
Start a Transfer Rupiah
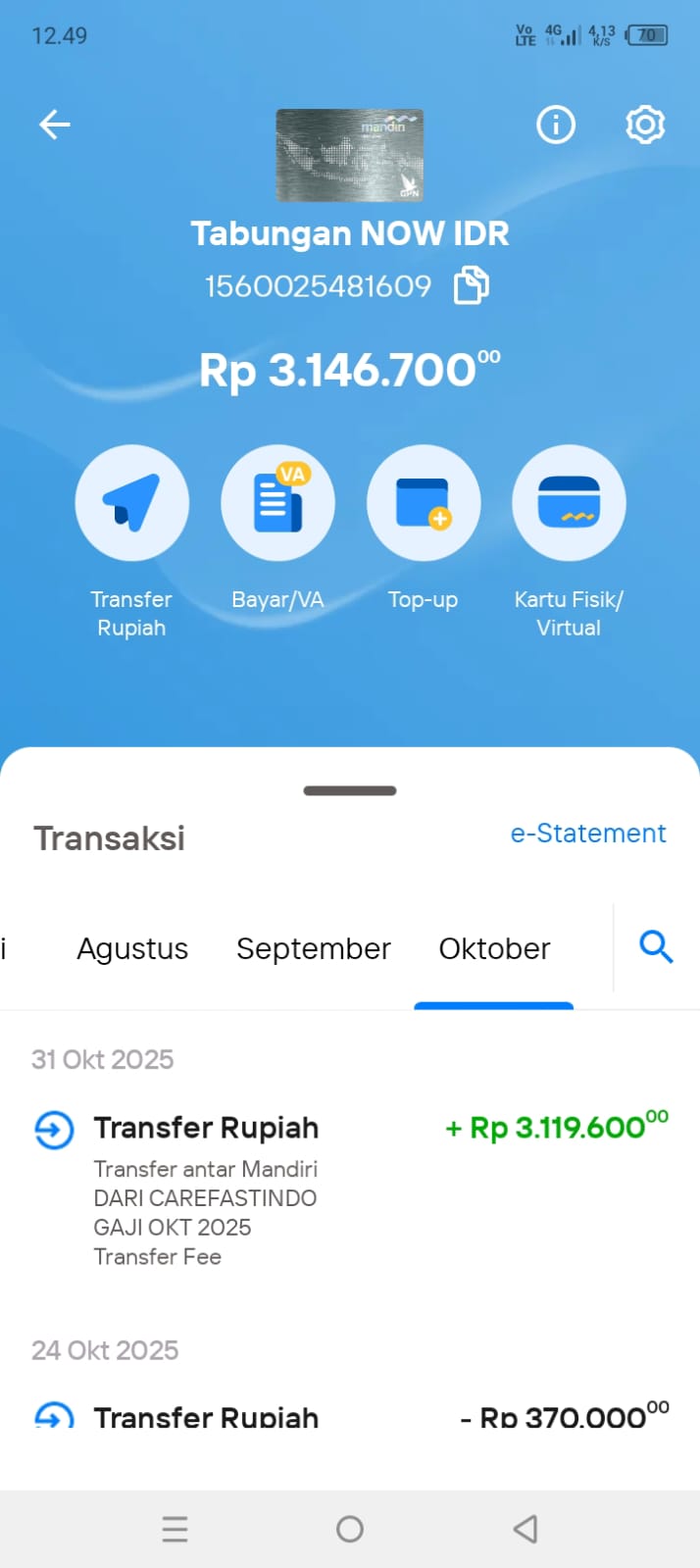[x=131, y=503]
